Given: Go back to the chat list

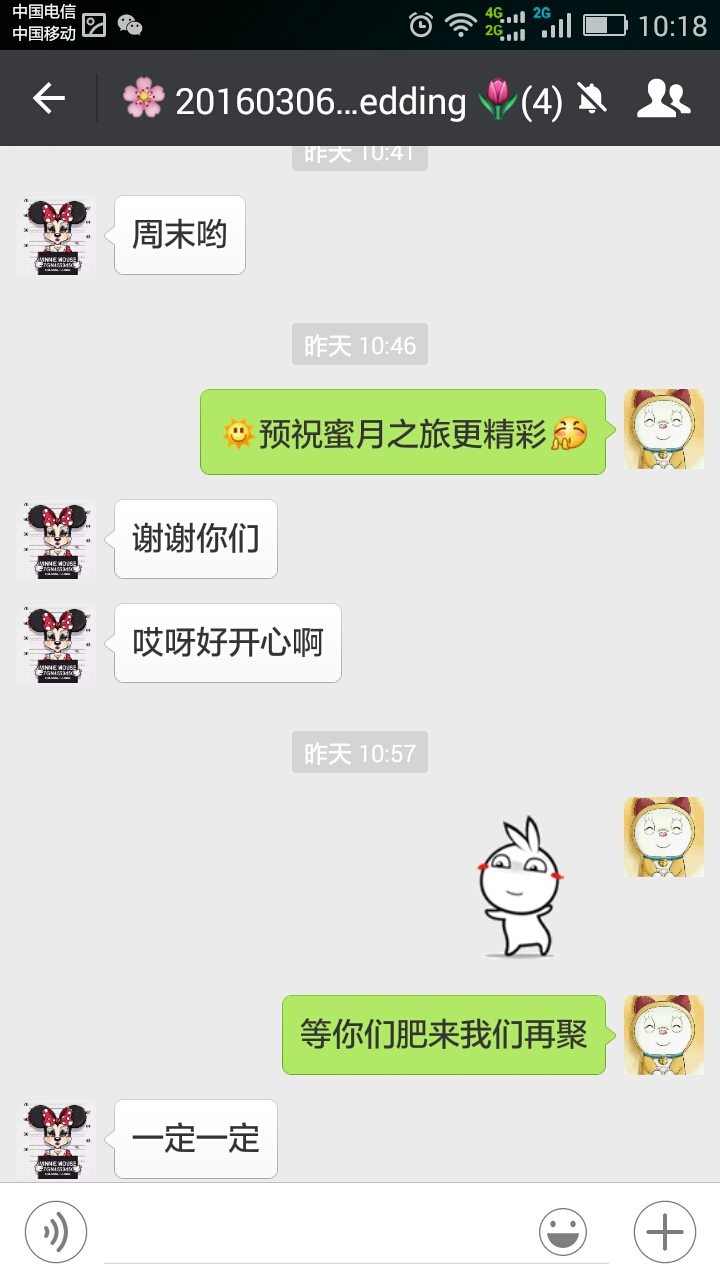Looking at the screenshot, I should coord(48,98).
